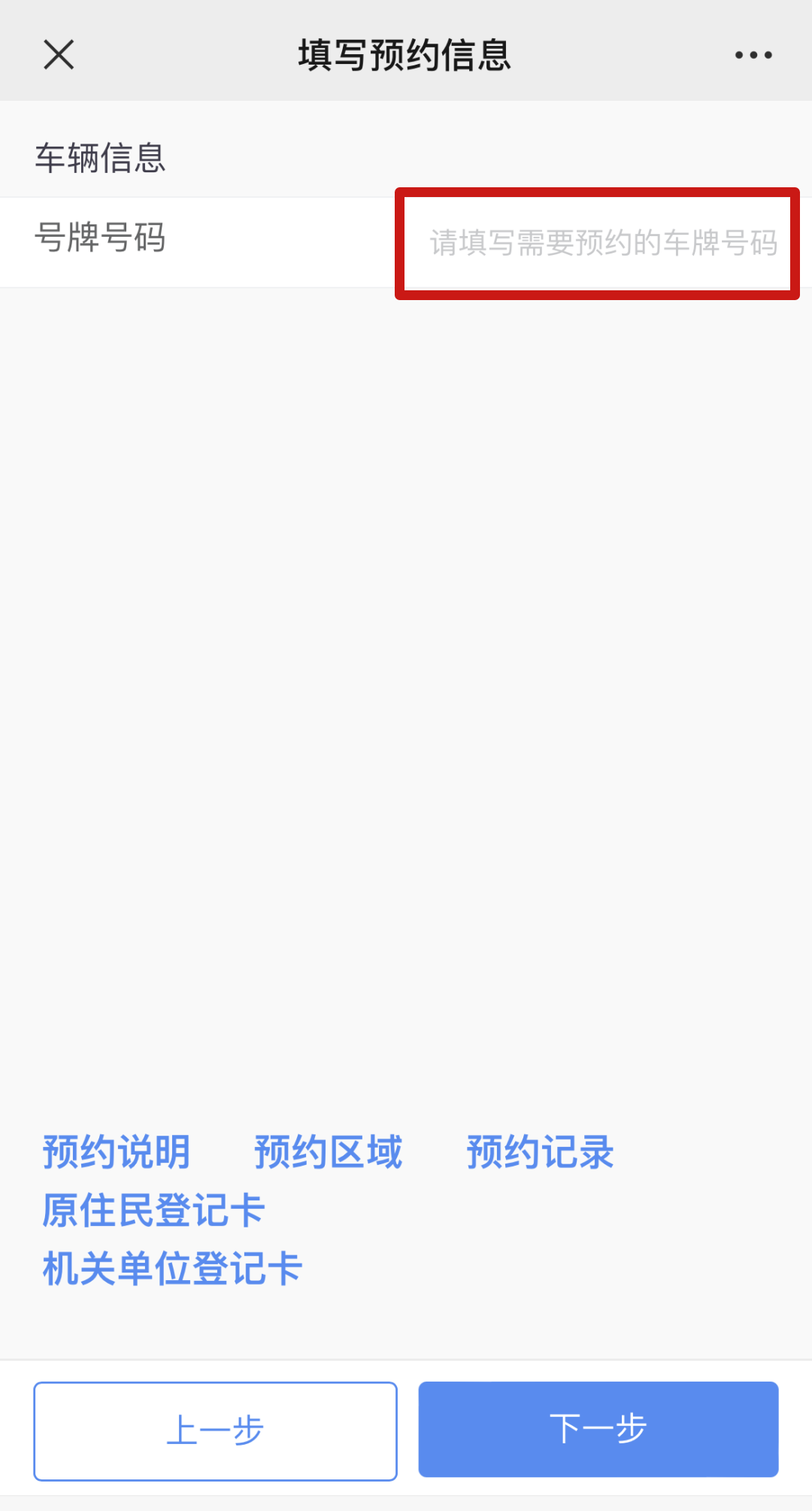View 预约记录 reservation records
Image resolution: width=812 pixels, height=1511 pixels.
click(x=541, y=1152)
